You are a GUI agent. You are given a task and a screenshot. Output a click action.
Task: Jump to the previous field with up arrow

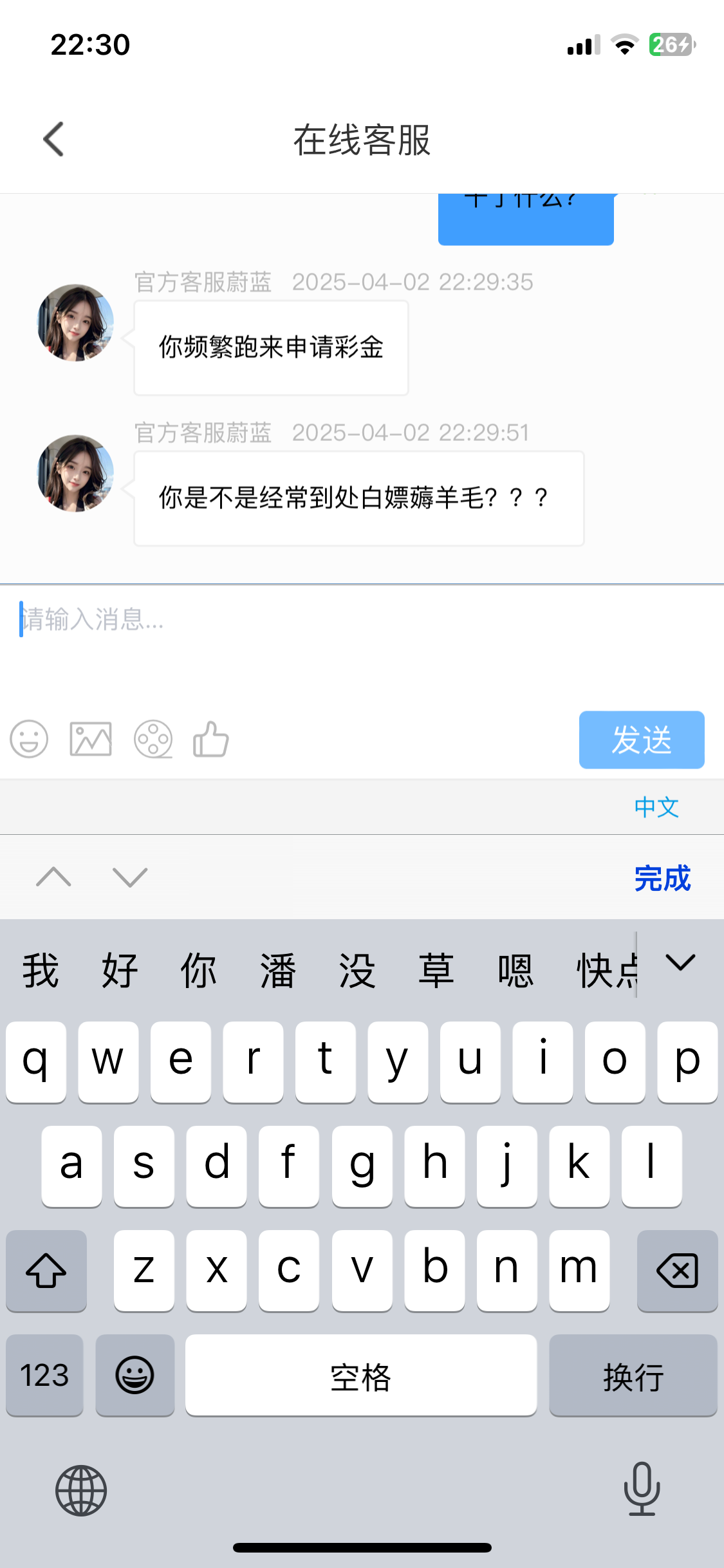(54, 877)
